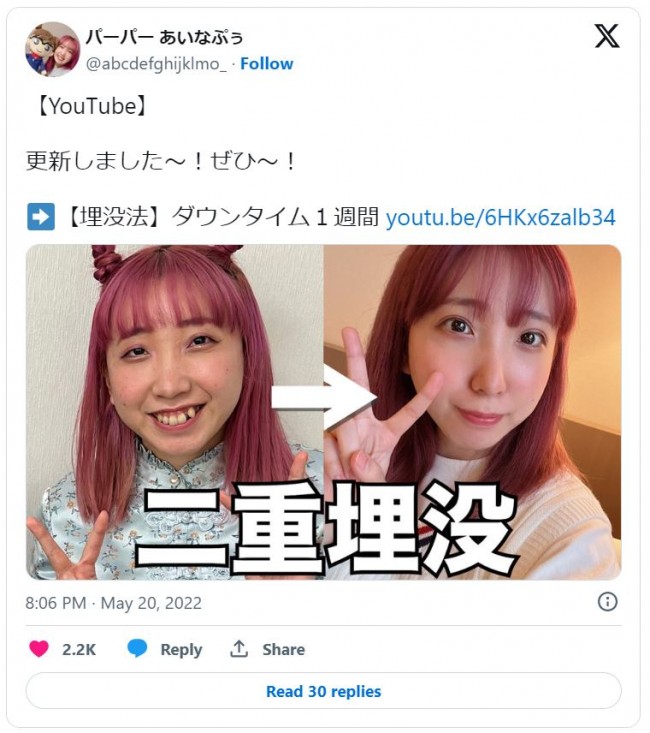Reply to this tweet
Image resolution: width=650 pixels, height=733 pixels.
click(165, 649)
